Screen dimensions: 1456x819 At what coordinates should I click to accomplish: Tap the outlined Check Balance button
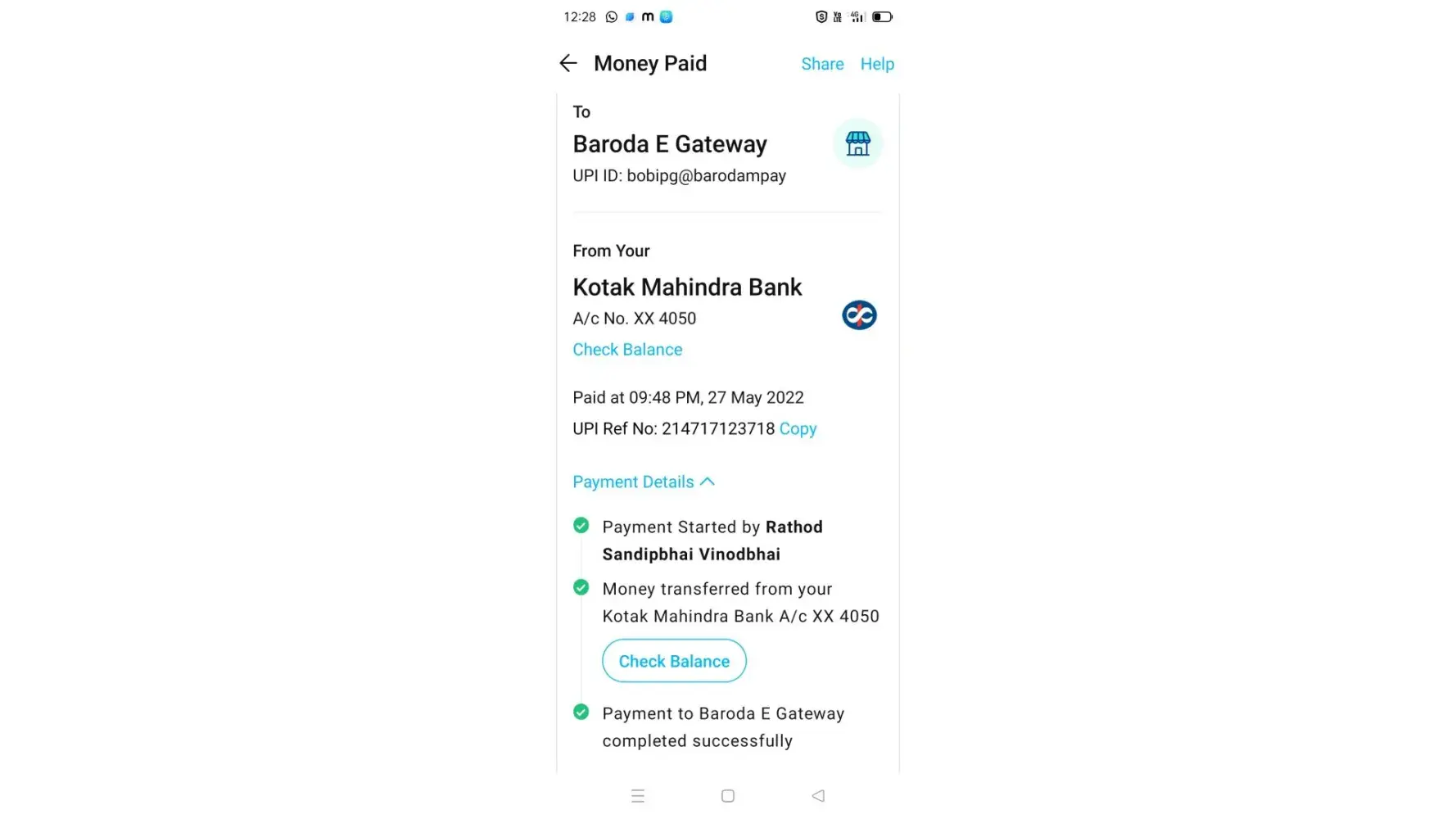674,661
